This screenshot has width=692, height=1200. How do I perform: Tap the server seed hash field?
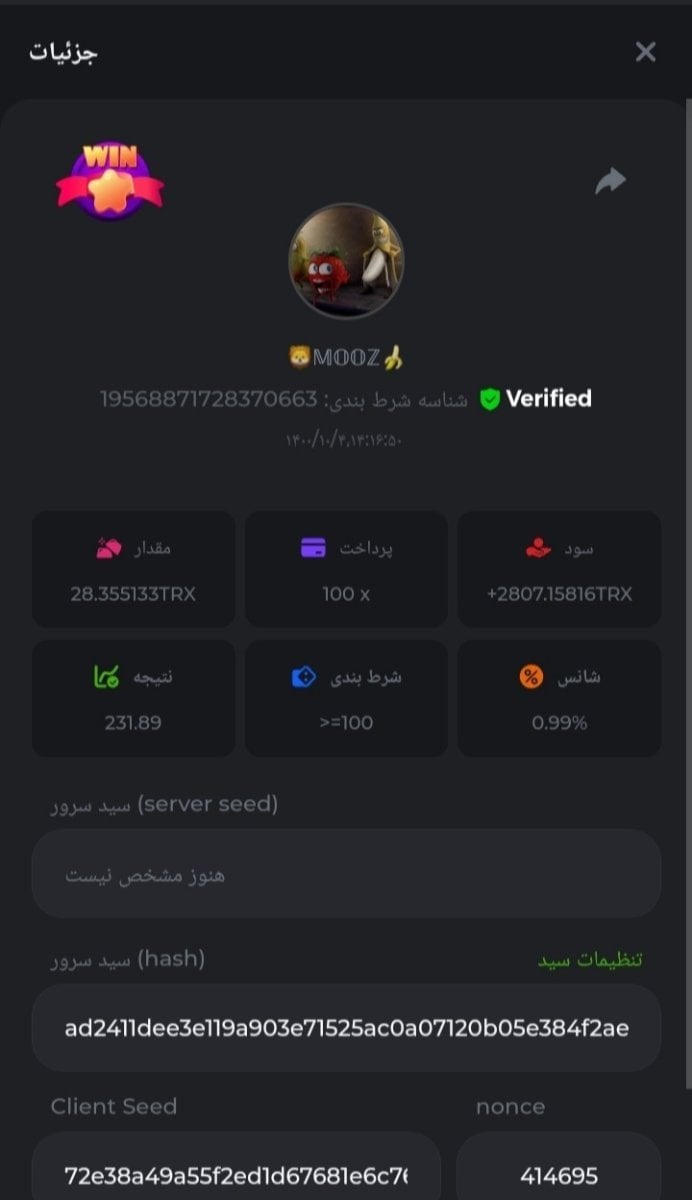coord(346,1028)
